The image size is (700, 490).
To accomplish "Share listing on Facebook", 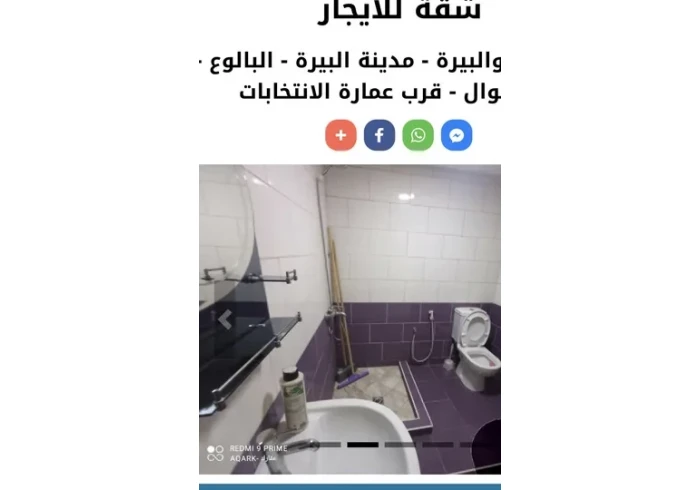I will pos(379,135).
